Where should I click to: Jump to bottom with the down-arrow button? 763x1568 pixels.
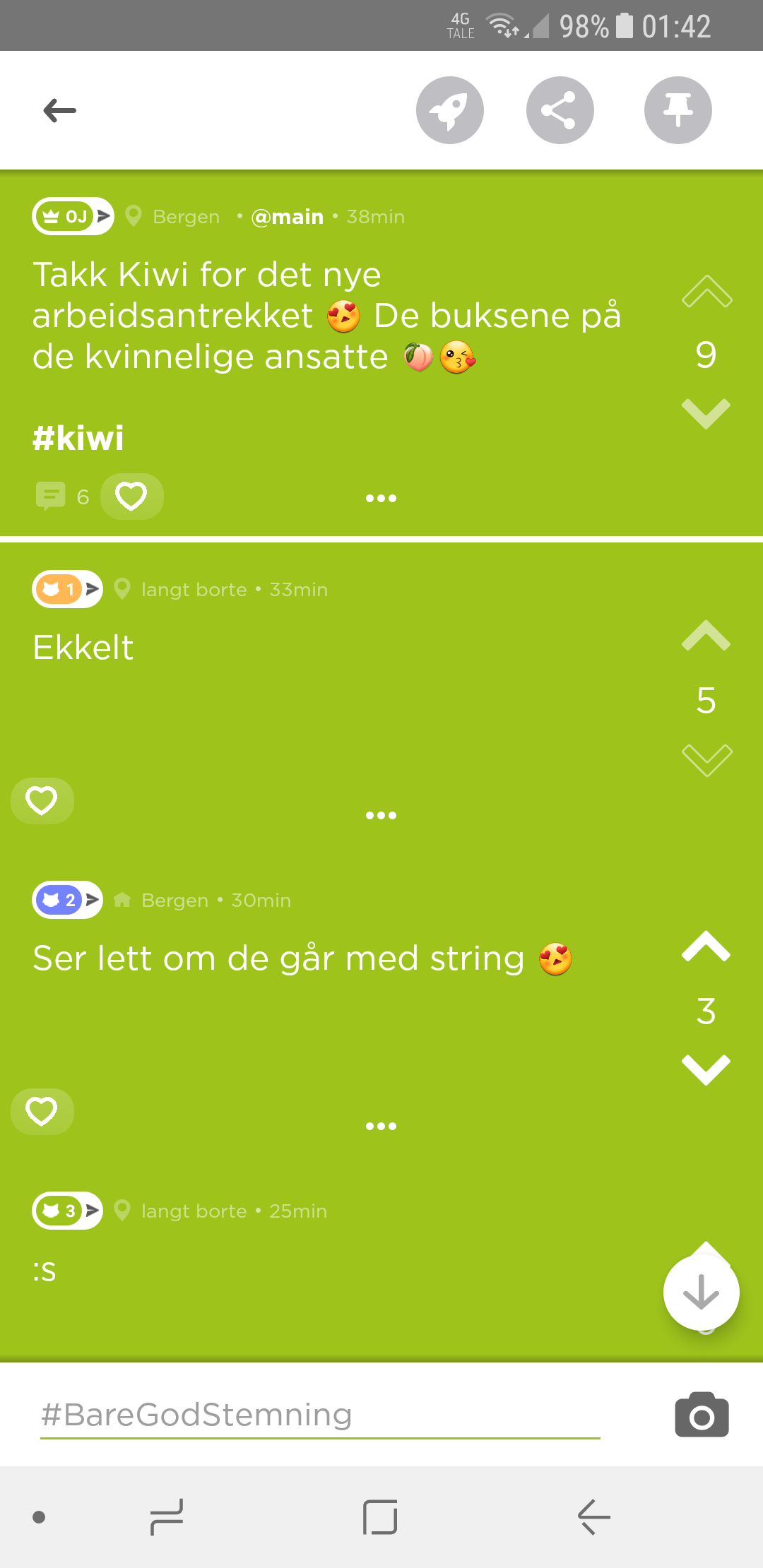(x=701, y=1292)
